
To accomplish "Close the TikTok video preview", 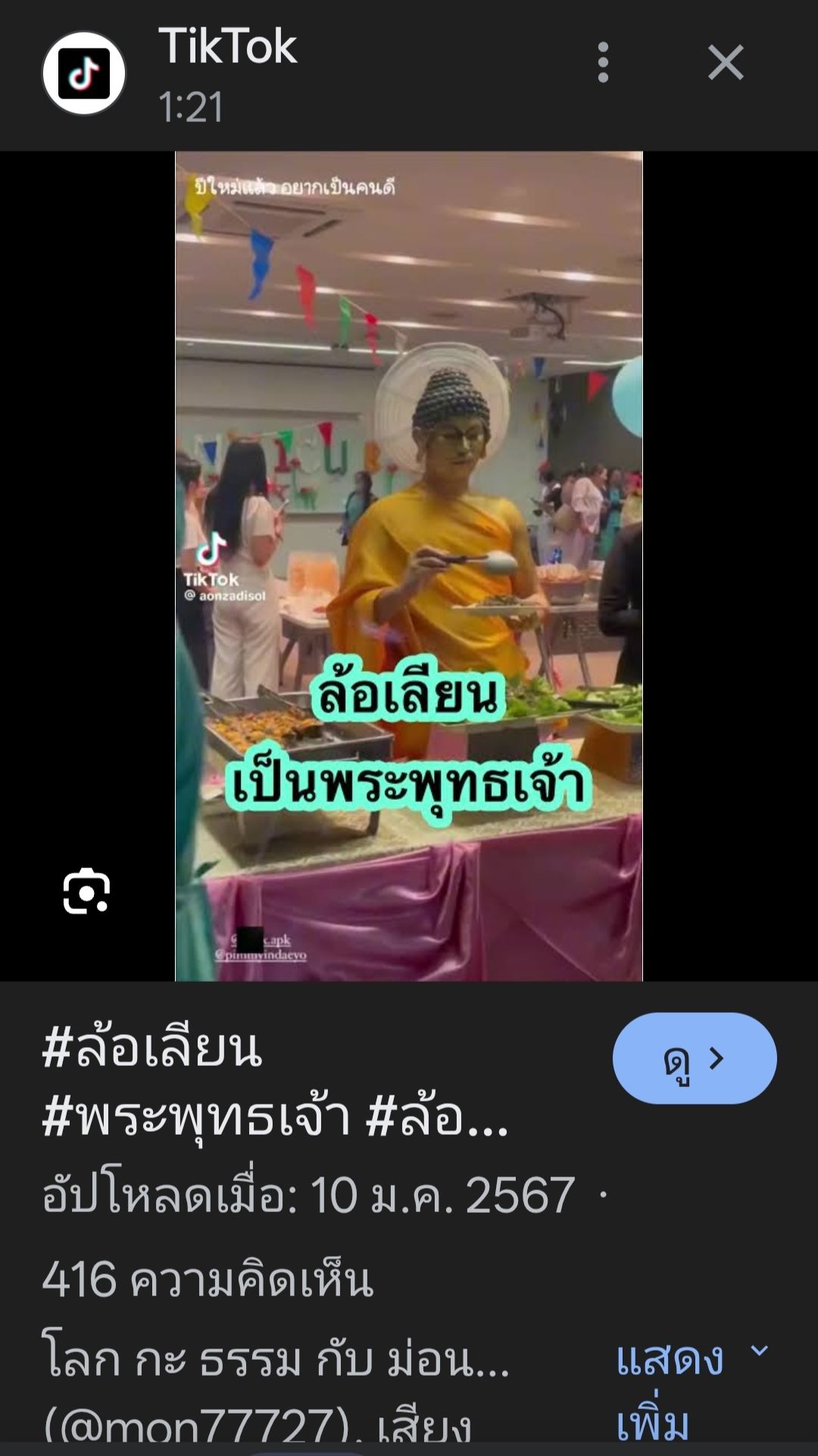I will (725, 62).
